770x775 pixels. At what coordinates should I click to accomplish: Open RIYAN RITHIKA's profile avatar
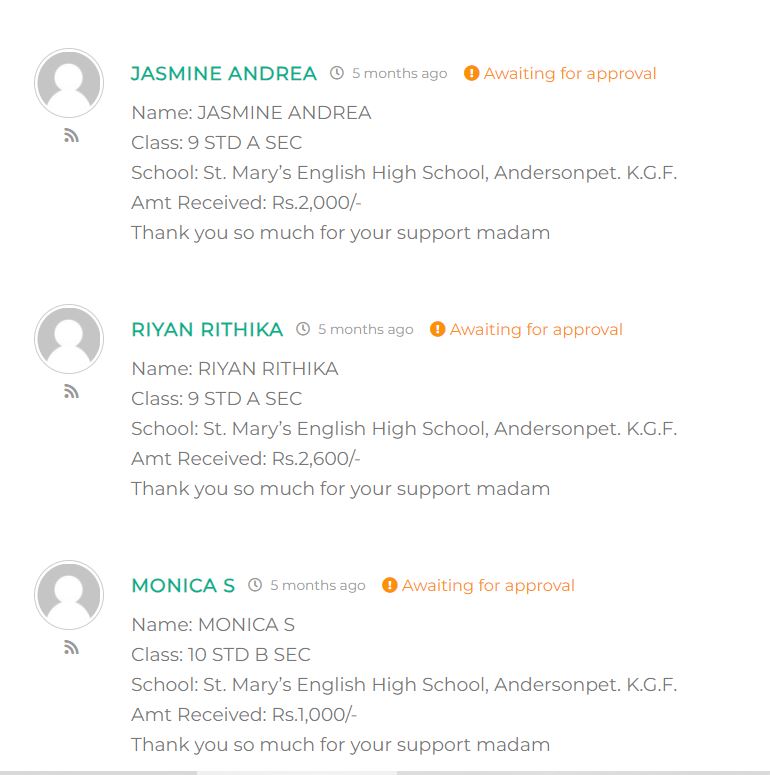point(69,339)
